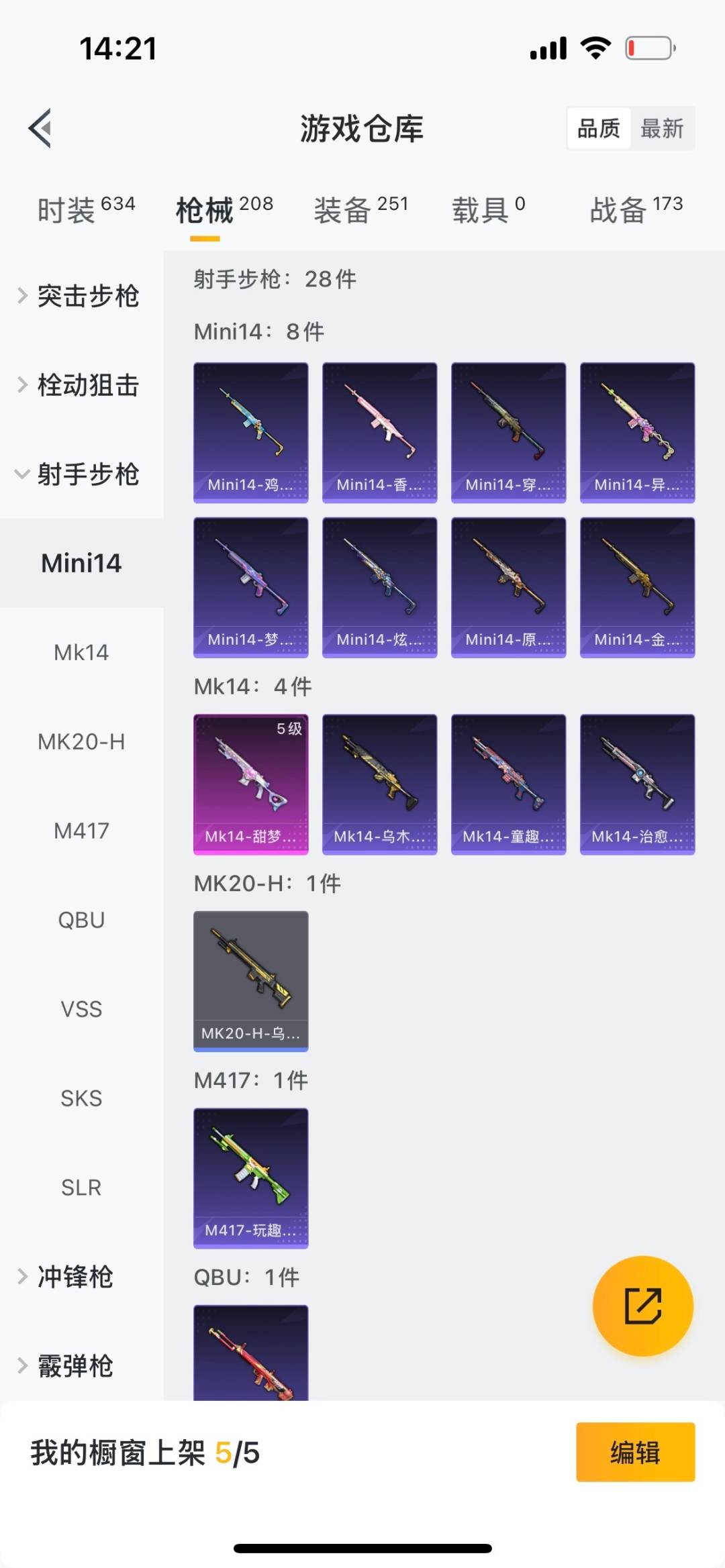Screen dimensions: 725x1568
Task: View the MK20-H-乌 weapon skin
Action: click(x=250, y=980)
